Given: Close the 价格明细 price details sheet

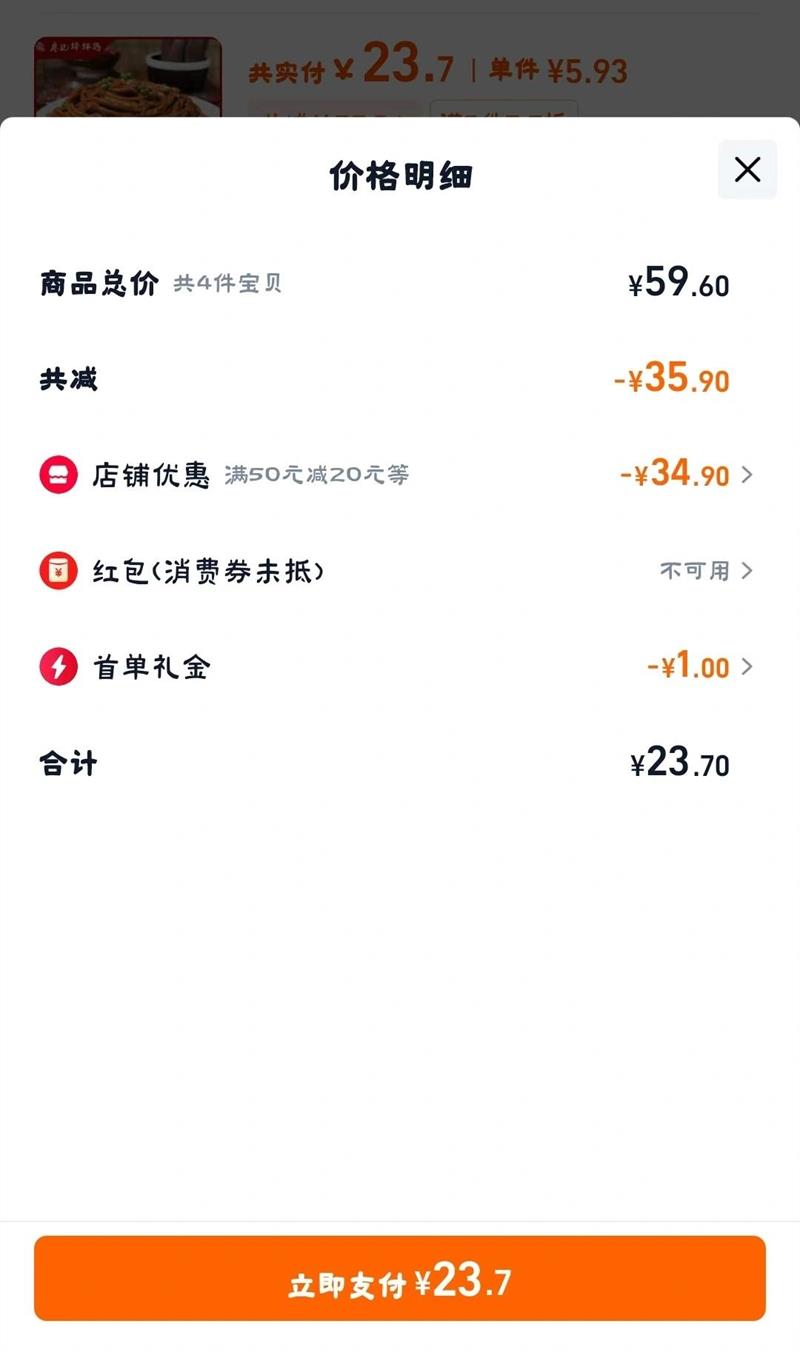Looking at the screenshot, I should click(x=747, y=170).
